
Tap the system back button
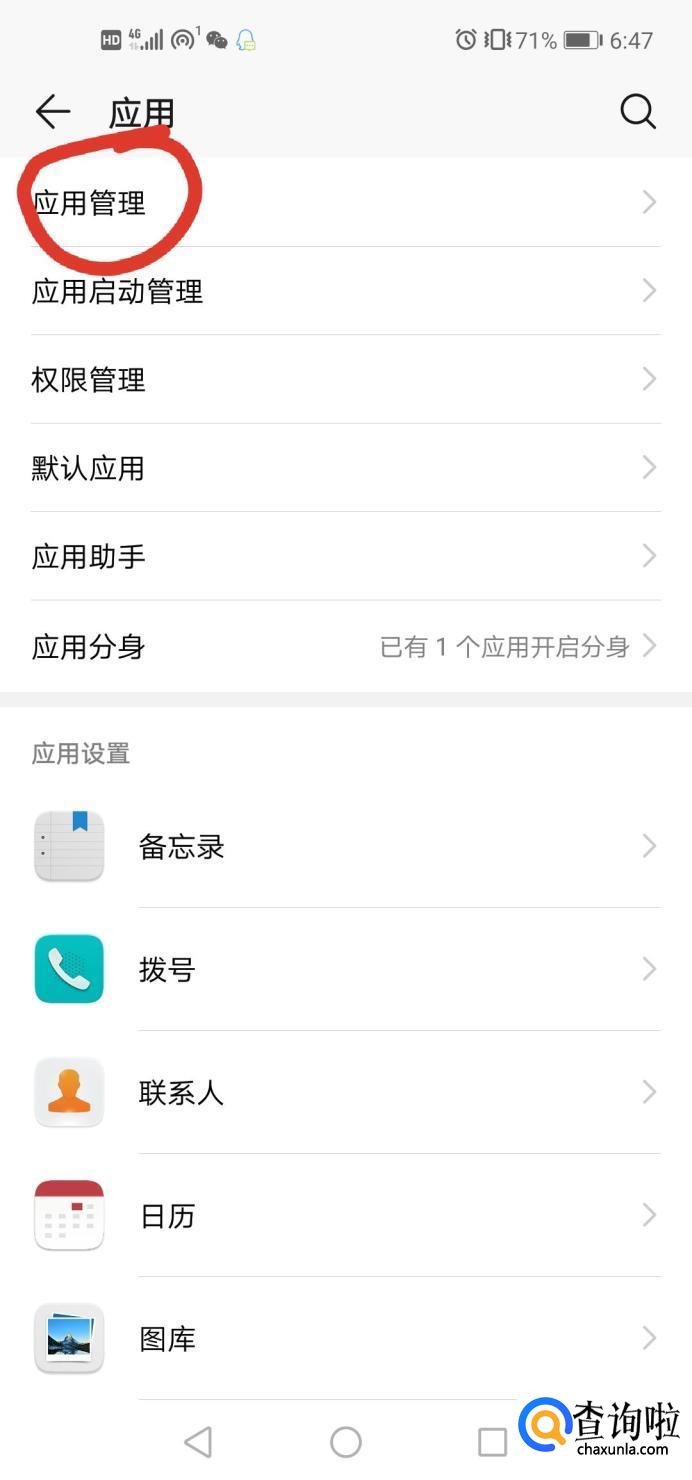[198, 1441]
